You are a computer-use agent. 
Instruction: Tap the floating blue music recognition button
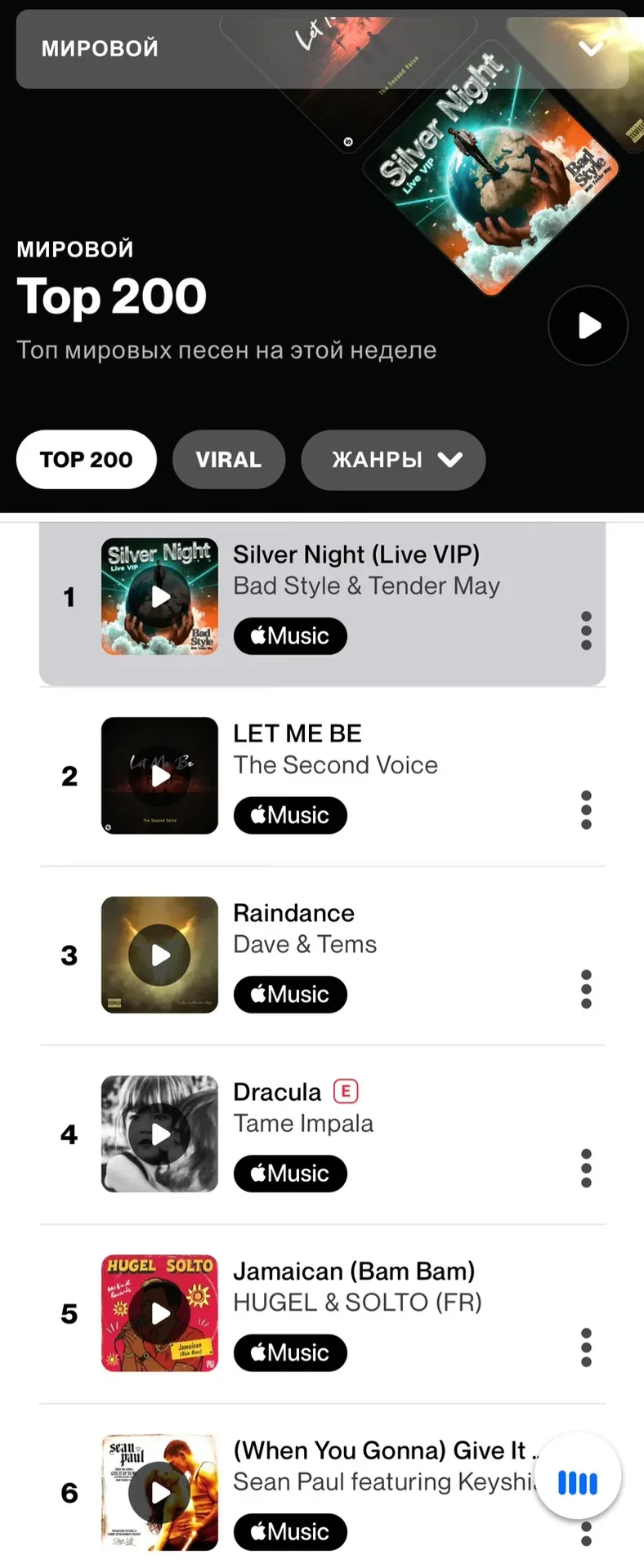point(578,1476)
